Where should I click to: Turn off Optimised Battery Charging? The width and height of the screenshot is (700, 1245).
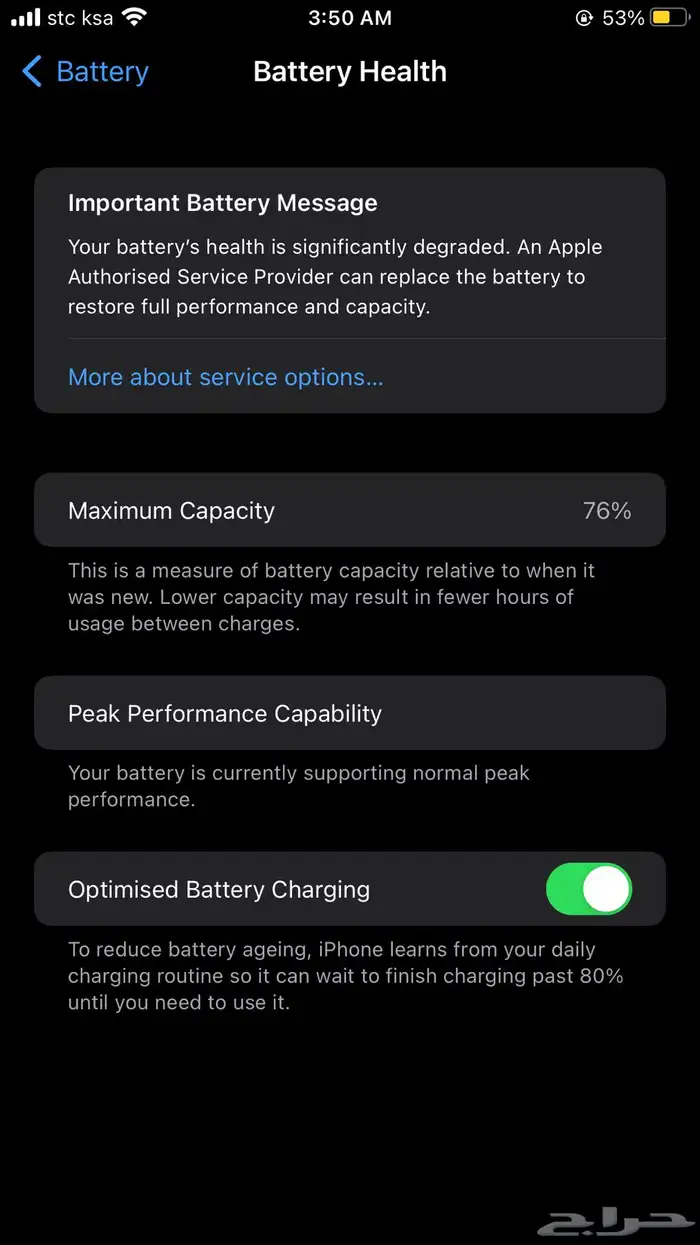click(x=589, y=889)
